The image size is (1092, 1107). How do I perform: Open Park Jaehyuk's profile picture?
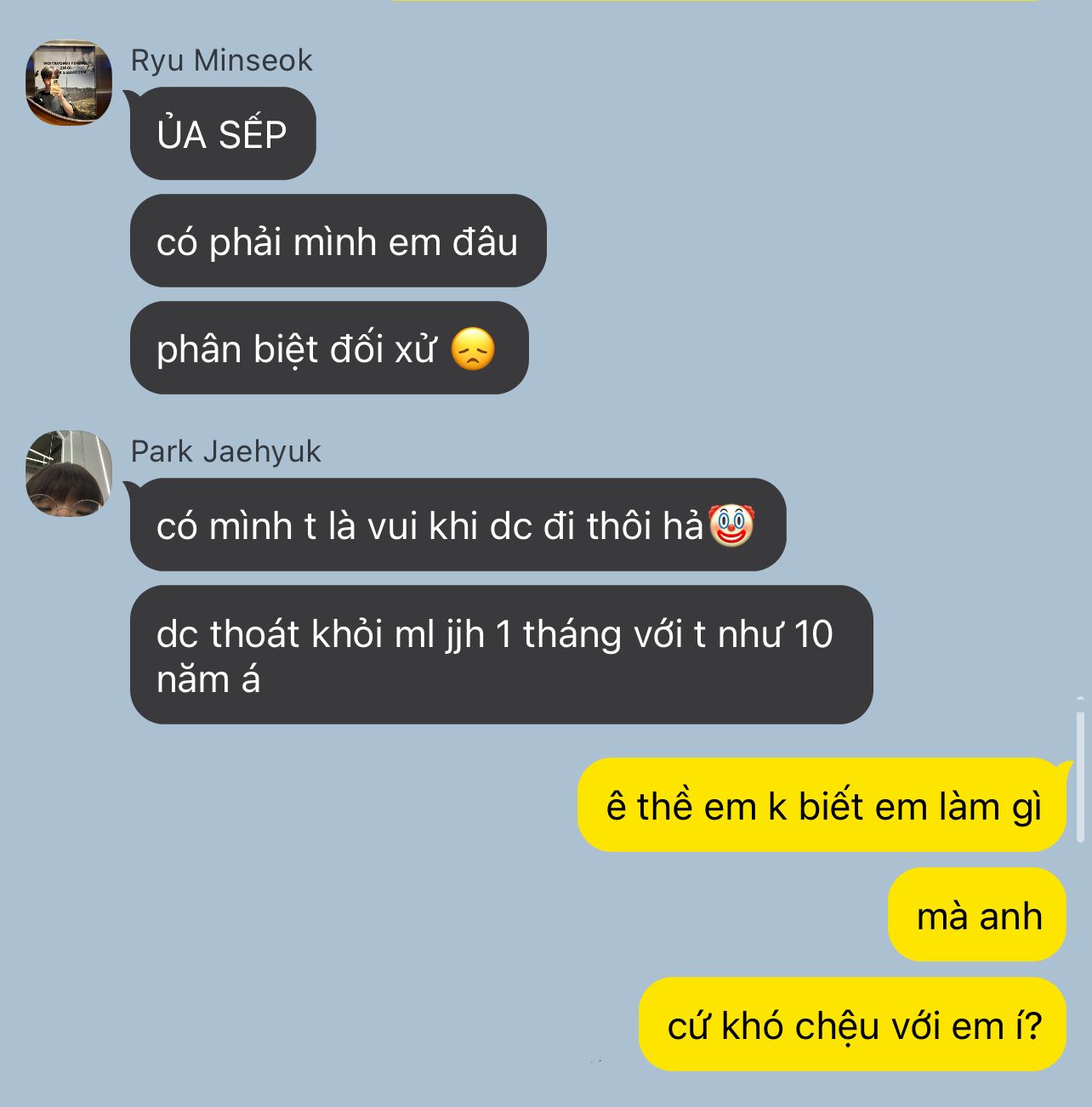click(69, 473)
